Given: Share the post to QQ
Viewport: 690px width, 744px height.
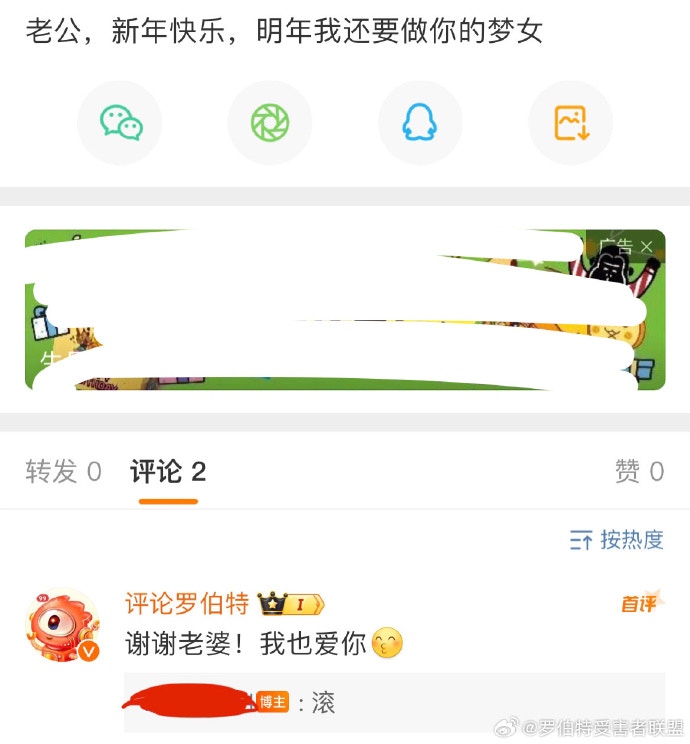Looking at the screenshot, I should (420, 123).
